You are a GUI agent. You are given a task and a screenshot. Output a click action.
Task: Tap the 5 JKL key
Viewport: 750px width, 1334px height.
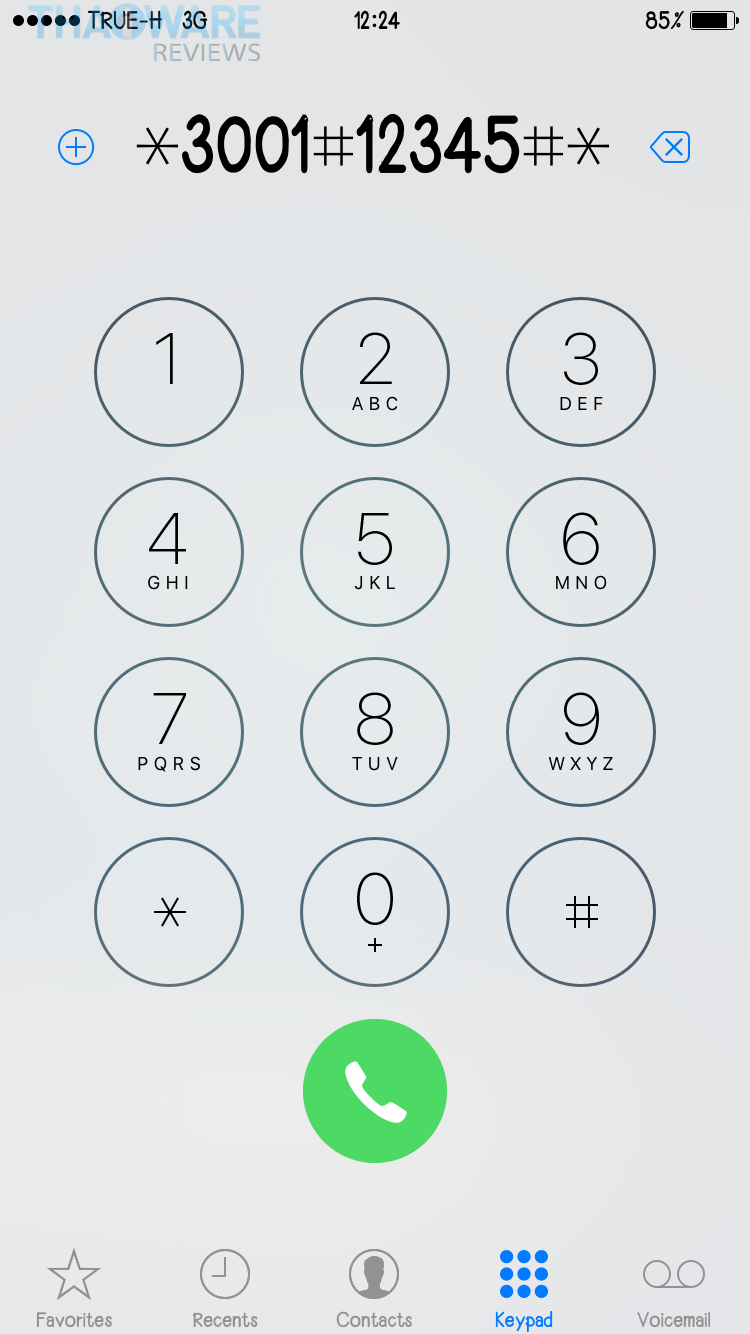tap(375, 552)
